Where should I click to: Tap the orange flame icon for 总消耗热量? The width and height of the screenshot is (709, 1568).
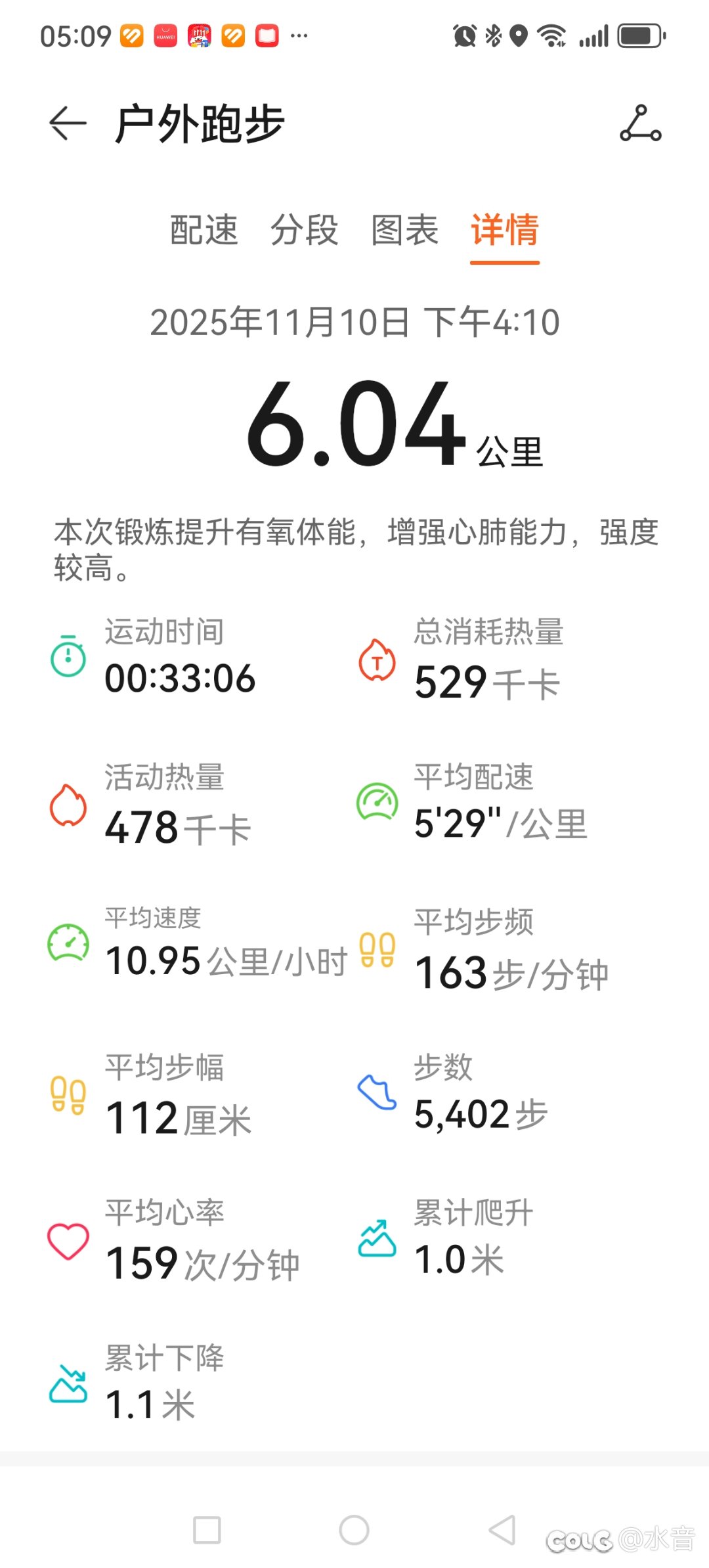pos(377,660)
